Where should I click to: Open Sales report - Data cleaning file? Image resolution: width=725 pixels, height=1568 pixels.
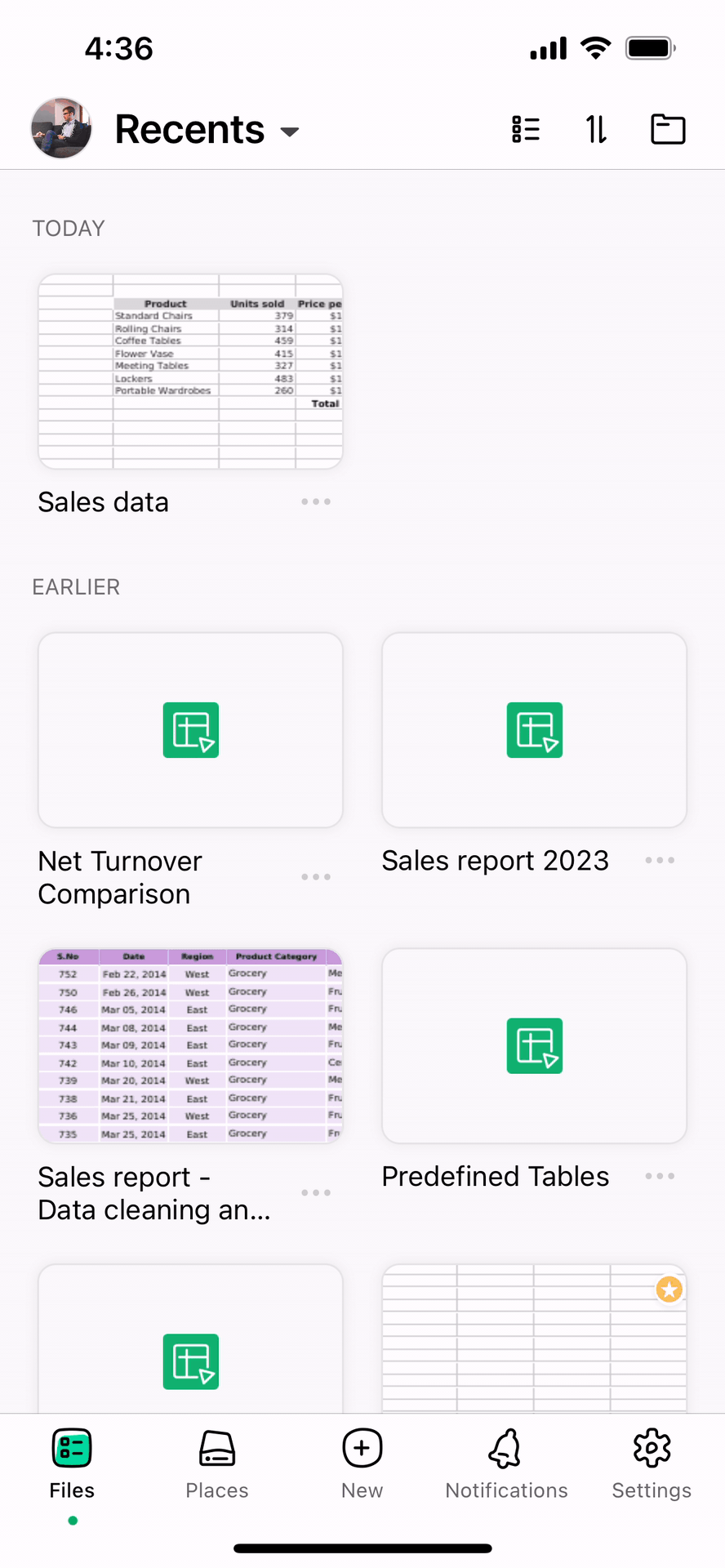(x=190, y=1046)
